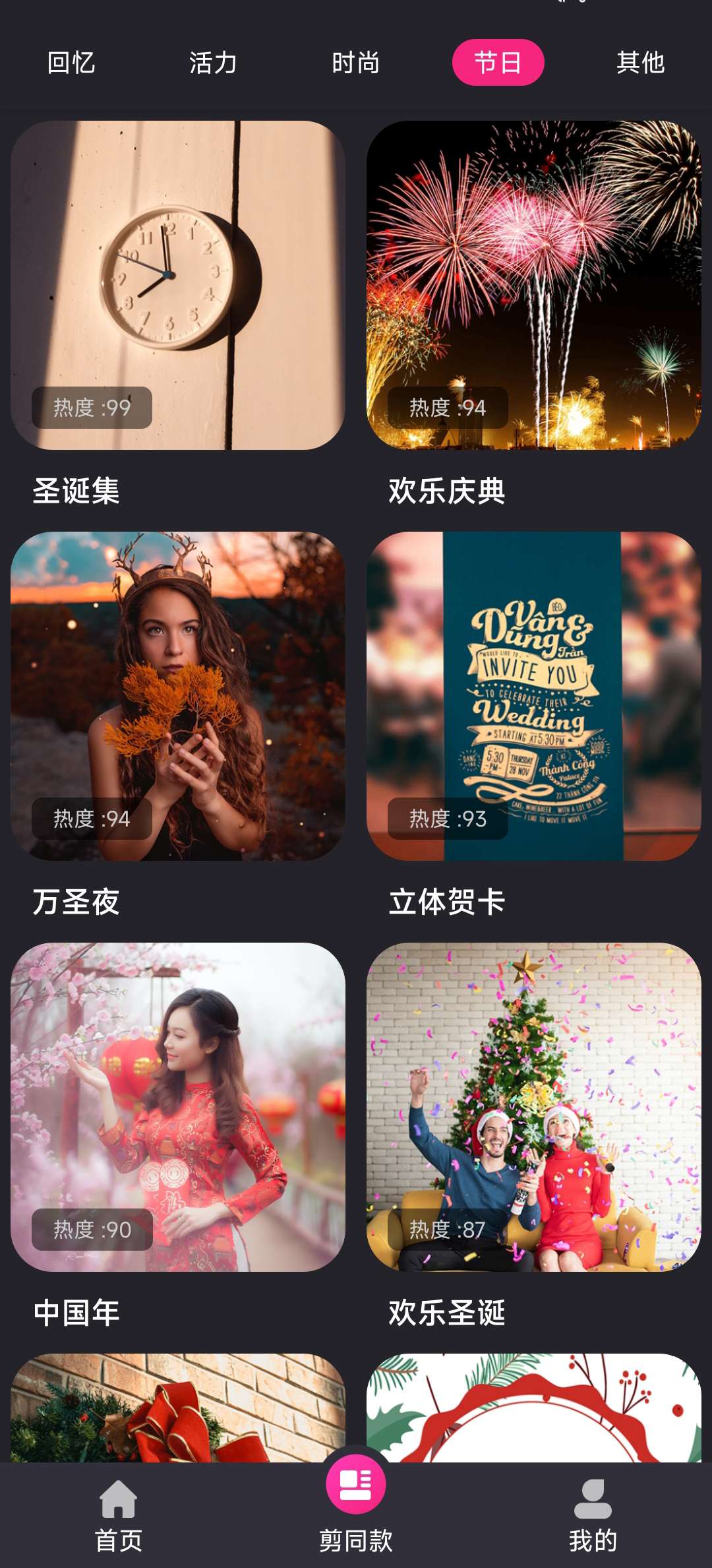Open the 欢乐圣诞 template

click(534, 1107)
